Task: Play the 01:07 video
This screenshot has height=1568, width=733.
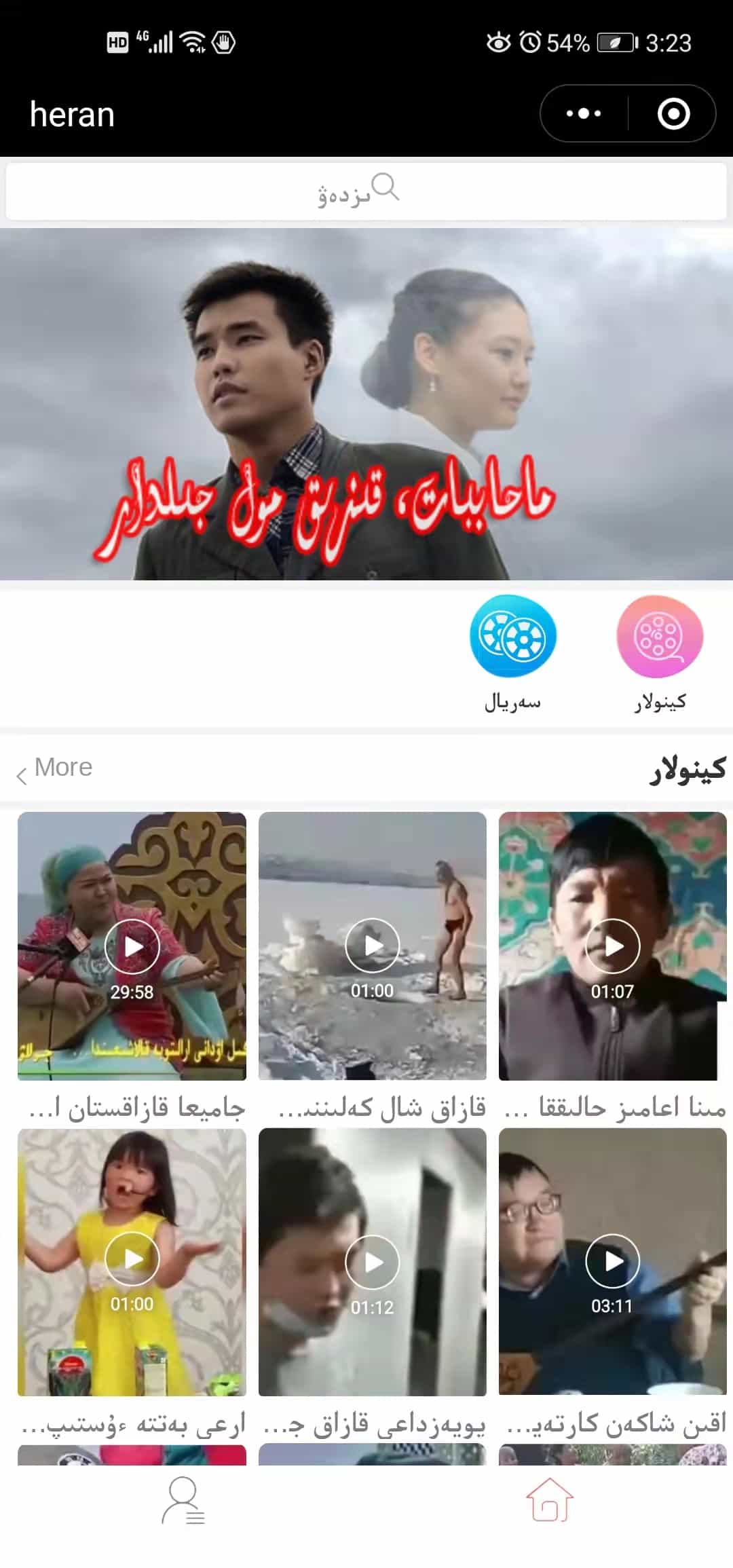Action: pos(613,946)
